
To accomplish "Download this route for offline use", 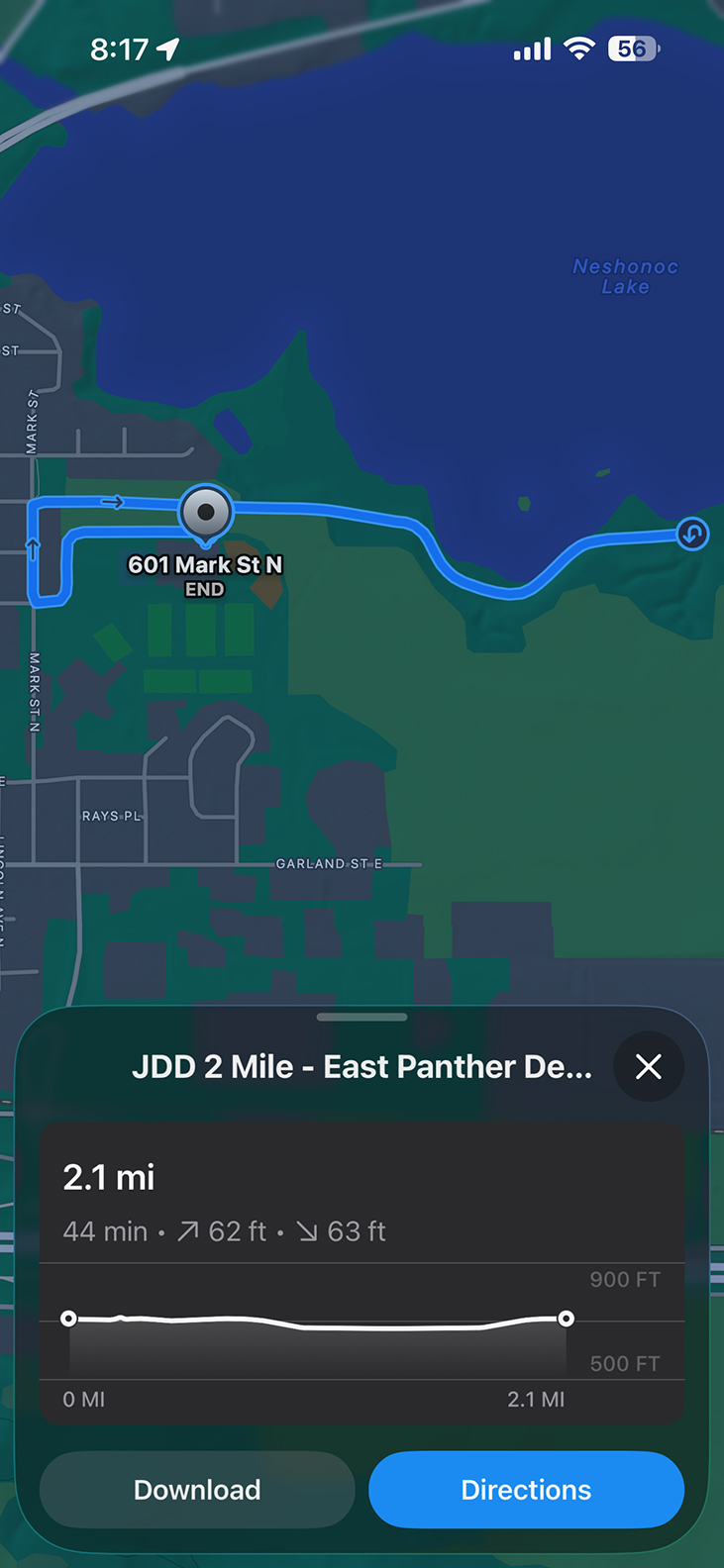I will (197, 1490).
